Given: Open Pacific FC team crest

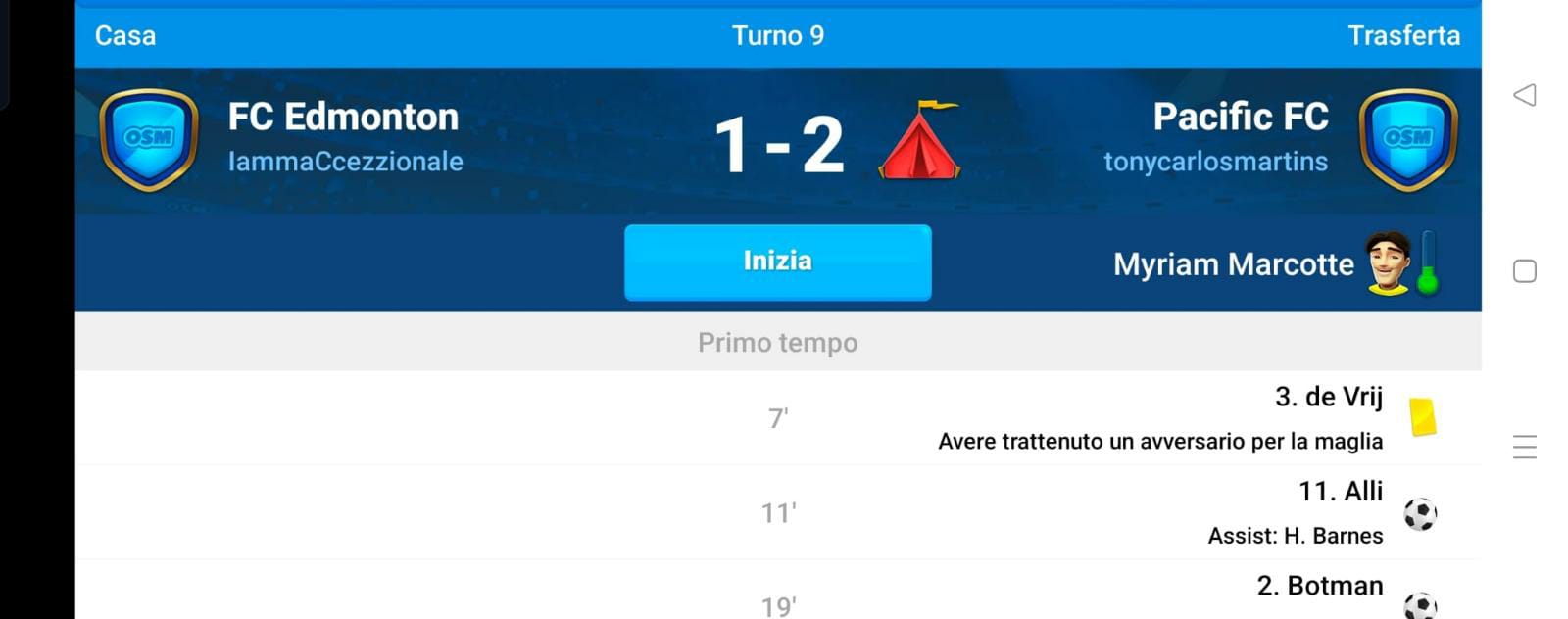Looking at the screenshot, I should point(1407,139).
